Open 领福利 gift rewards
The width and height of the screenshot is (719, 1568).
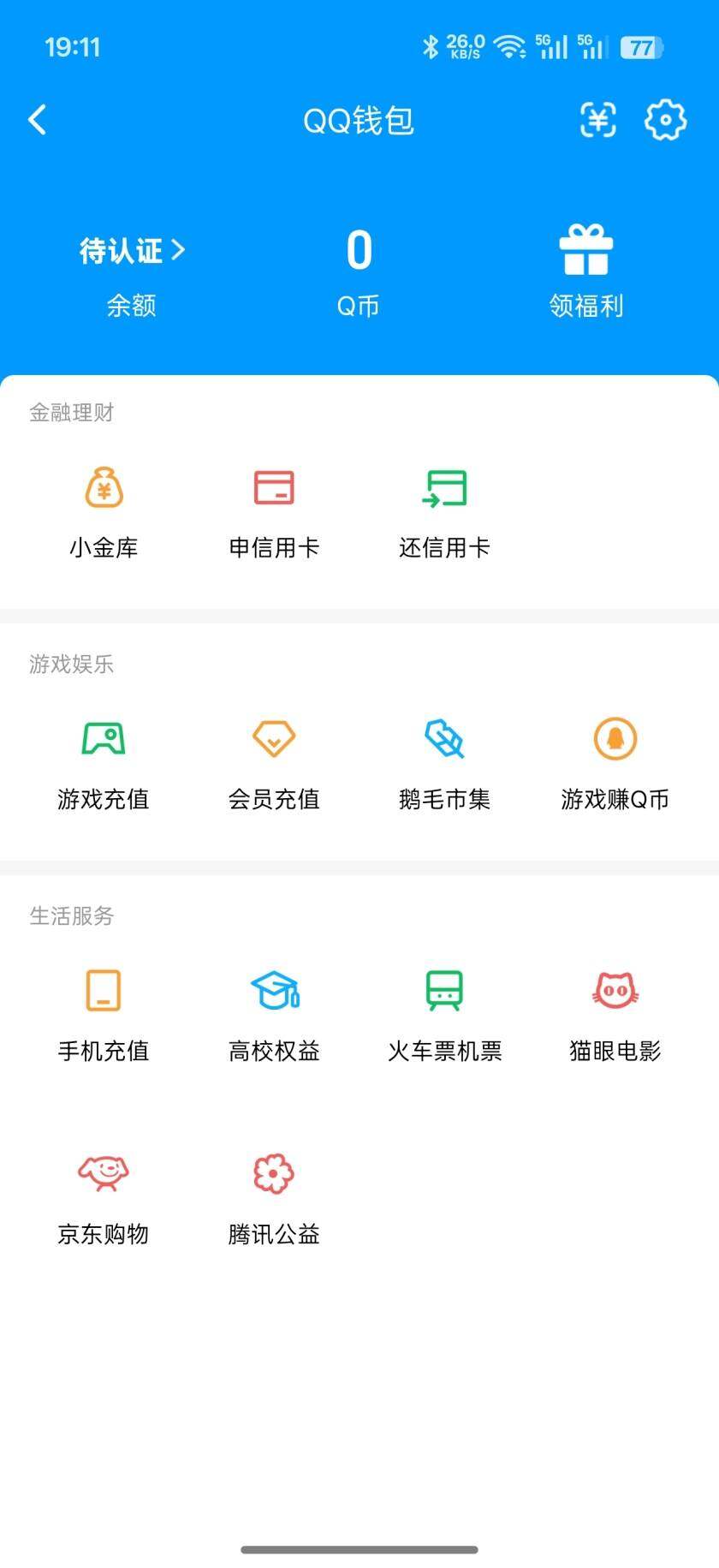pos(587,268)
